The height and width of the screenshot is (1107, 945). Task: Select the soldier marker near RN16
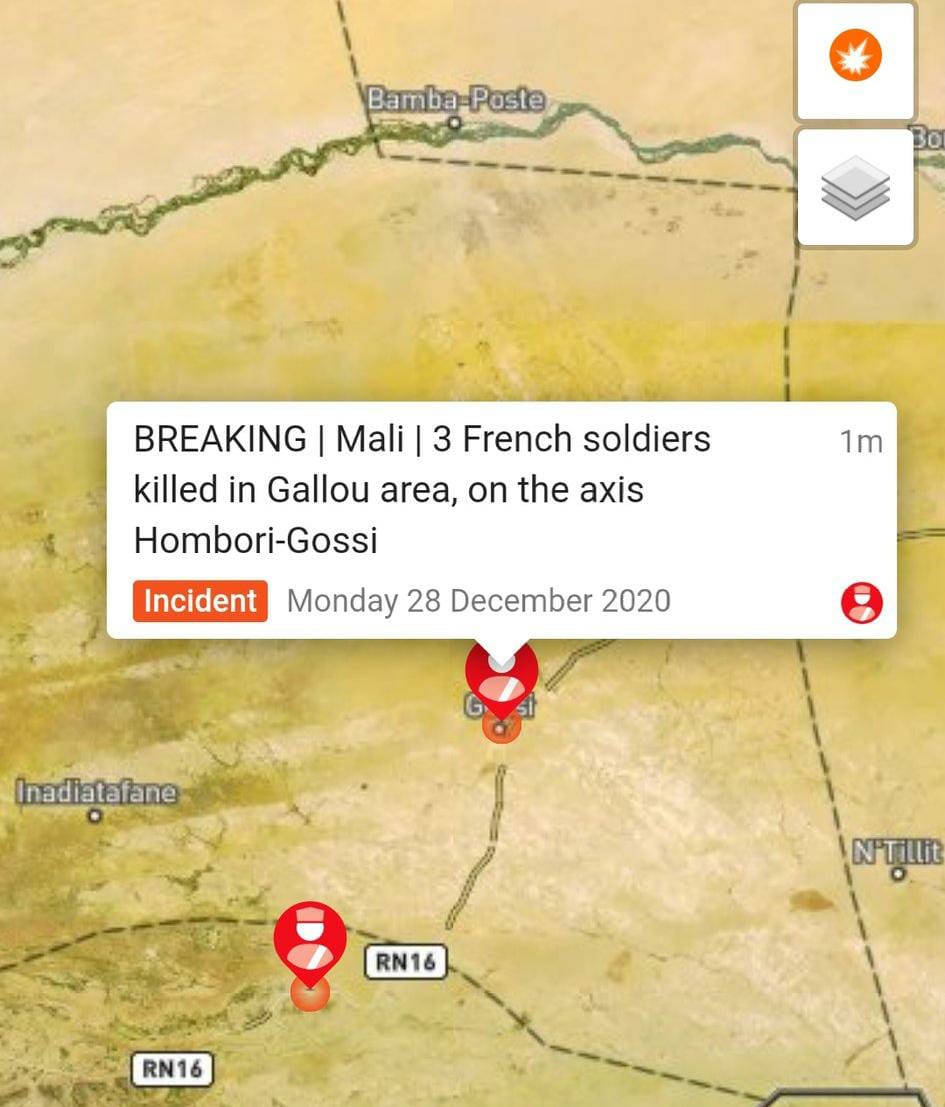click(310, 944)
